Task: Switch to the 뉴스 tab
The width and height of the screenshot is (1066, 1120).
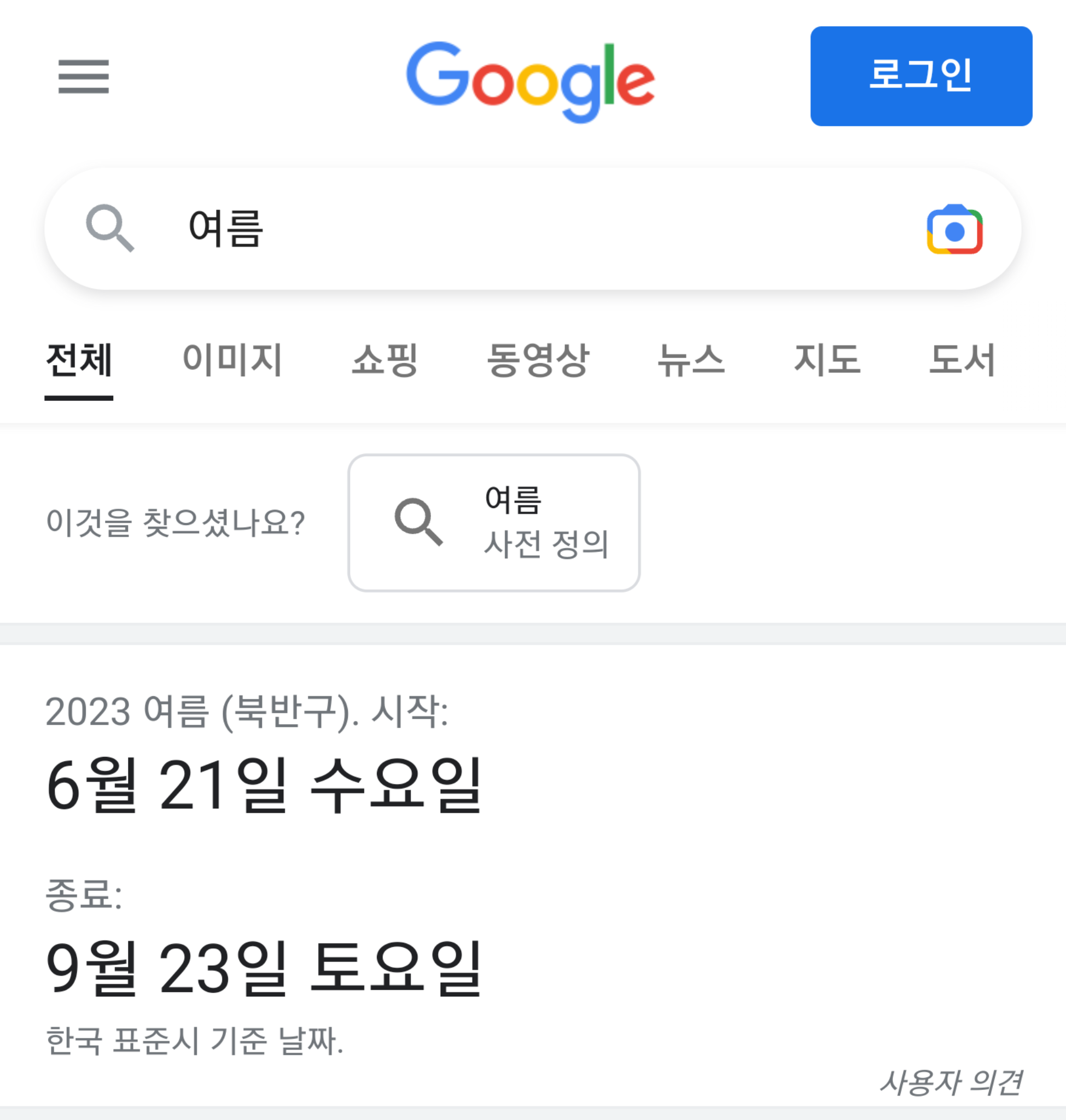Action: pos(690,360)
